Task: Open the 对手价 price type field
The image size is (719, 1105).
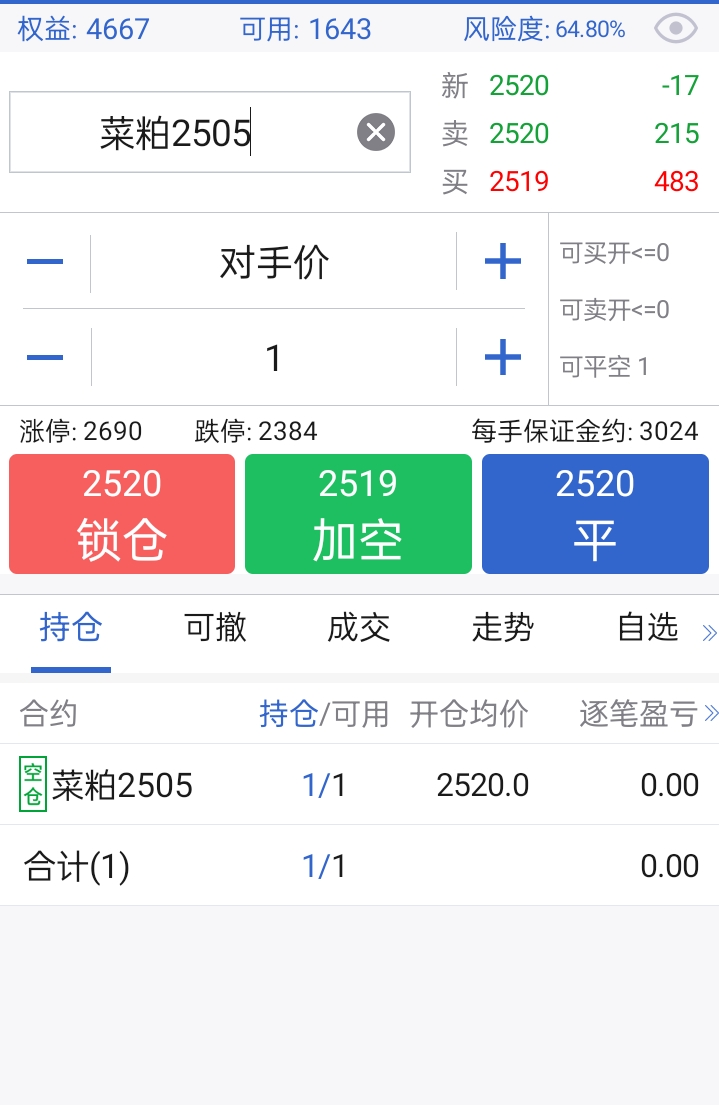Action: pos(274,263)
